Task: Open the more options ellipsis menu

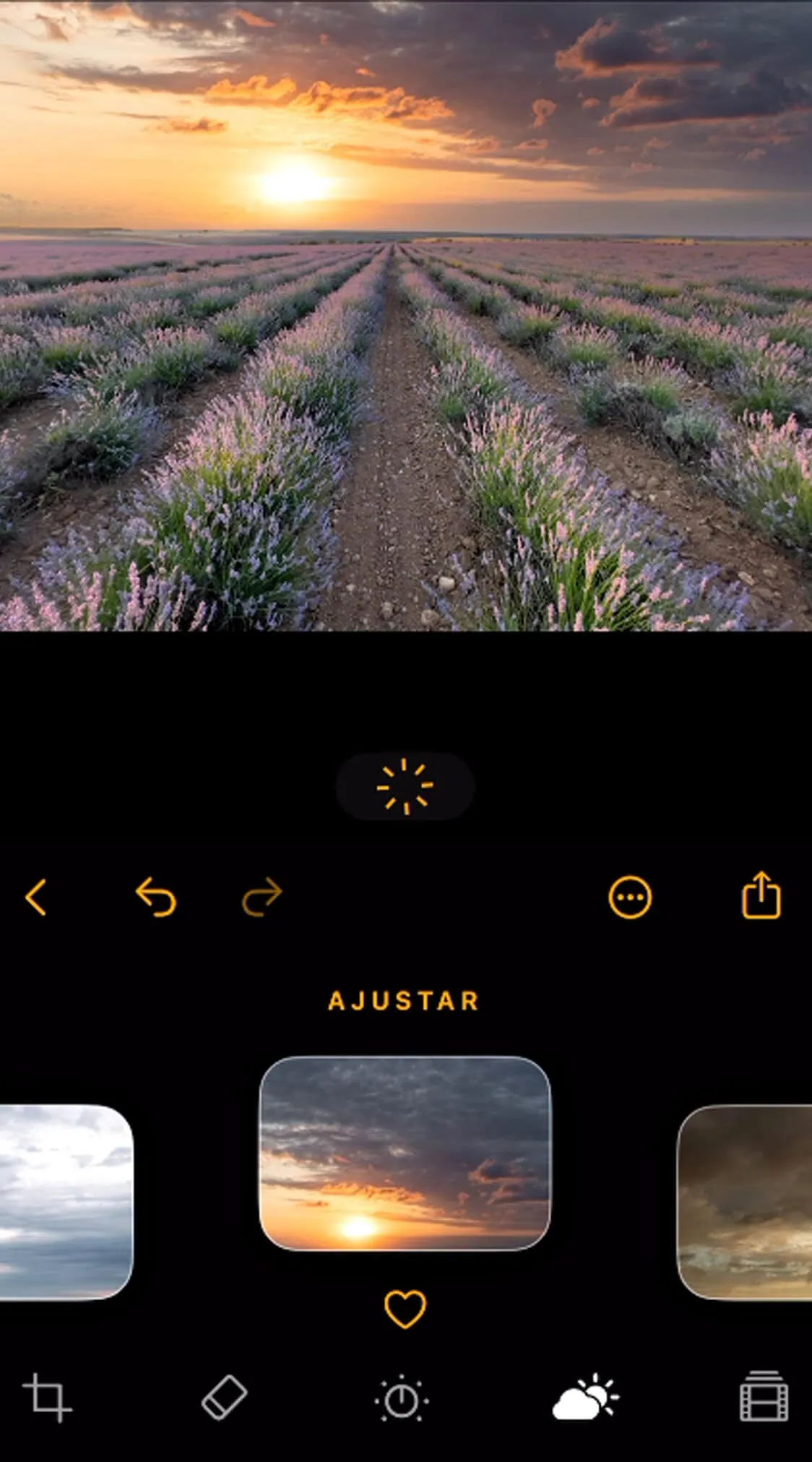Action: 630,898
